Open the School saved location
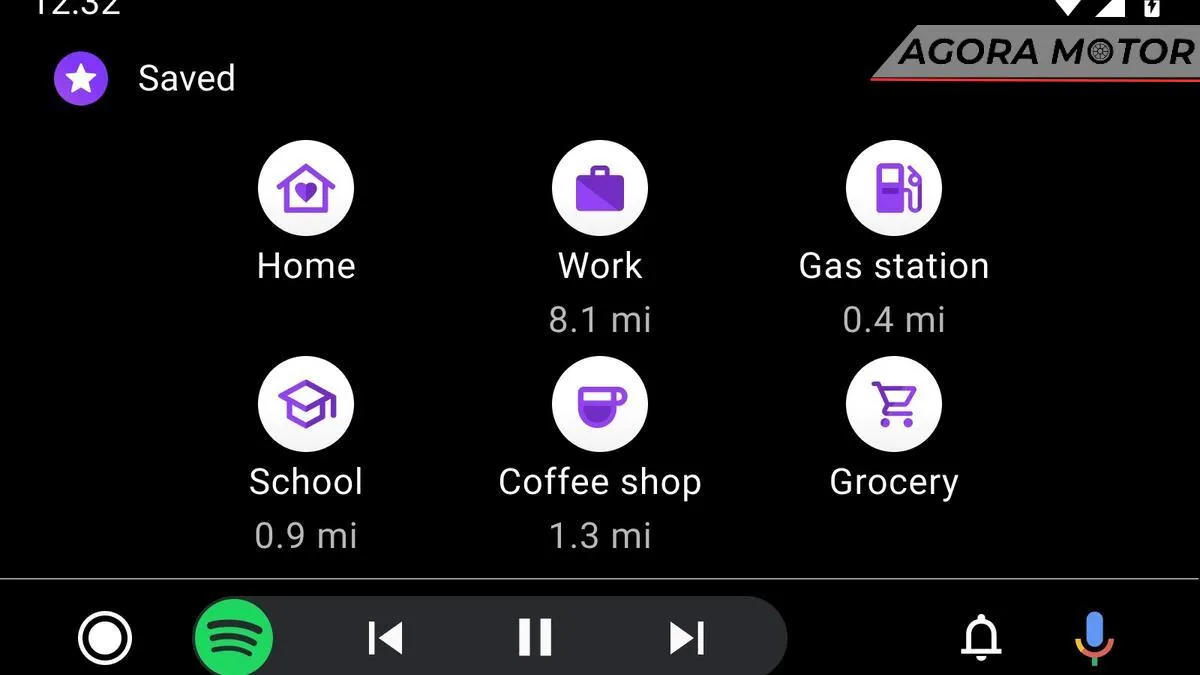The image size is (1200, 675). tap(305, 405)
